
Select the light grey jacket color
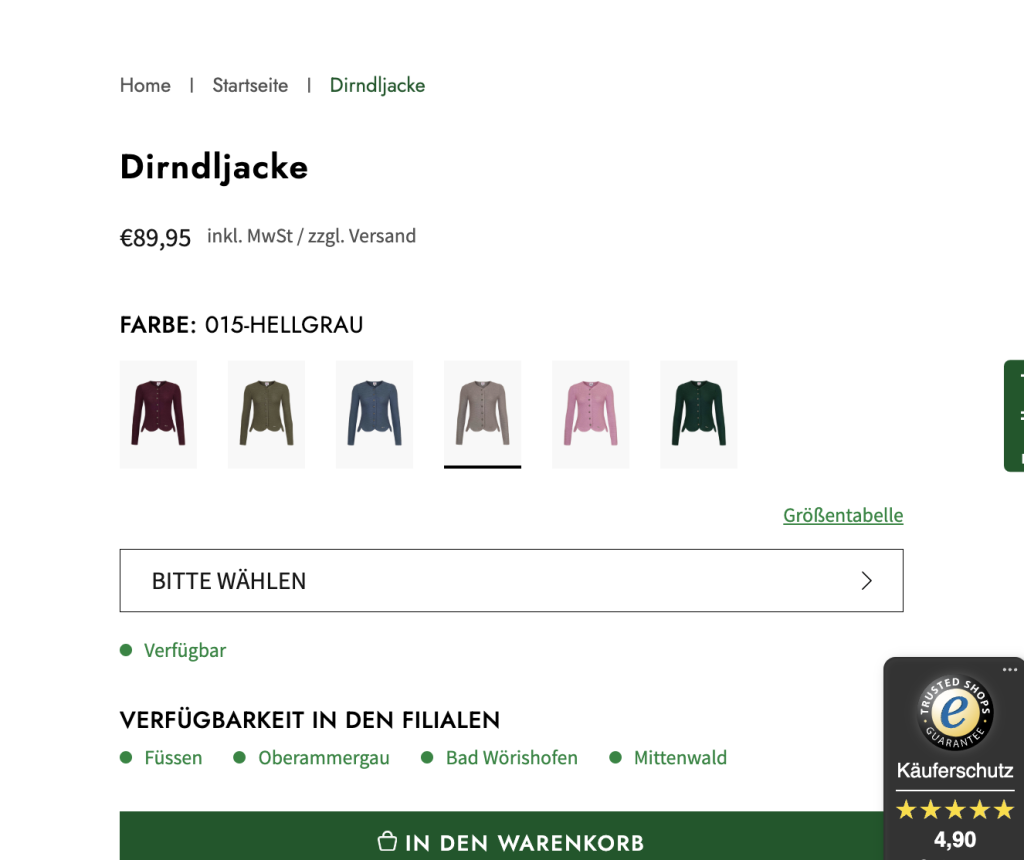(x=482, y=414)
